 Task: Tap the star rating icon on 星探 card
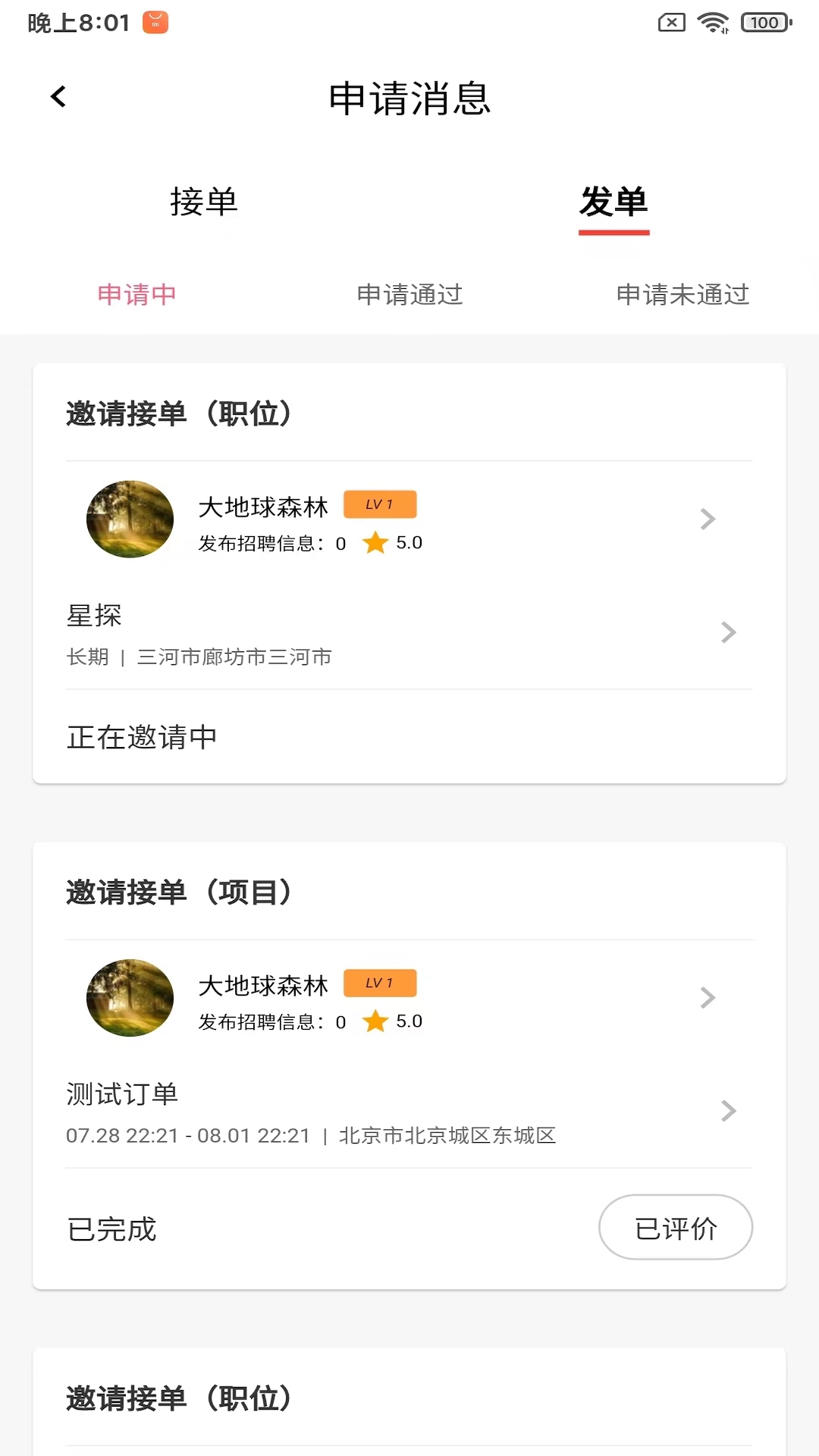click(x=375, y=543)
